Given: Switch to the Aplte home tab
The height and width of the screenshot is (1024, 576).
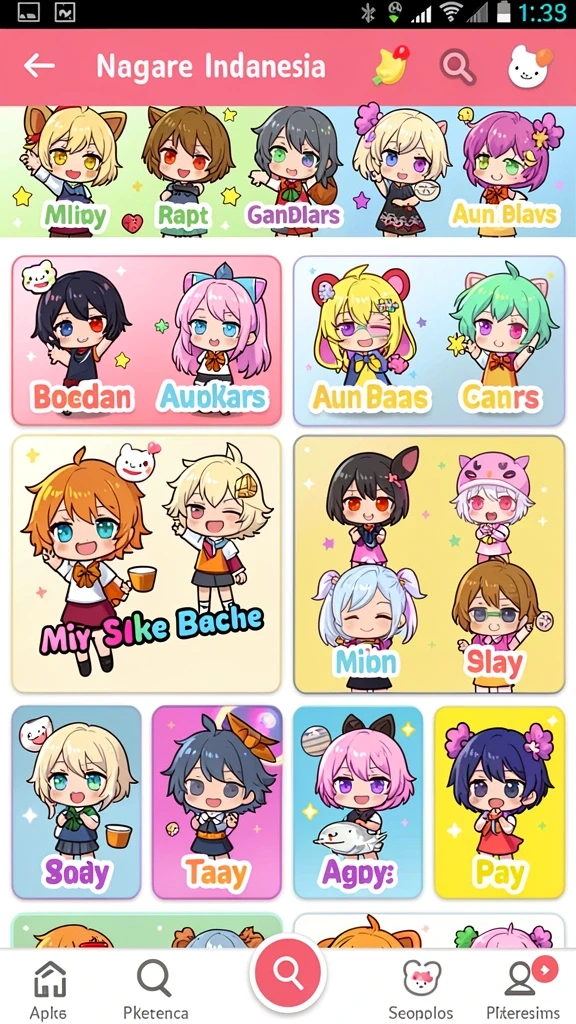Looking at the screenshot, I should tap(49, 991).
